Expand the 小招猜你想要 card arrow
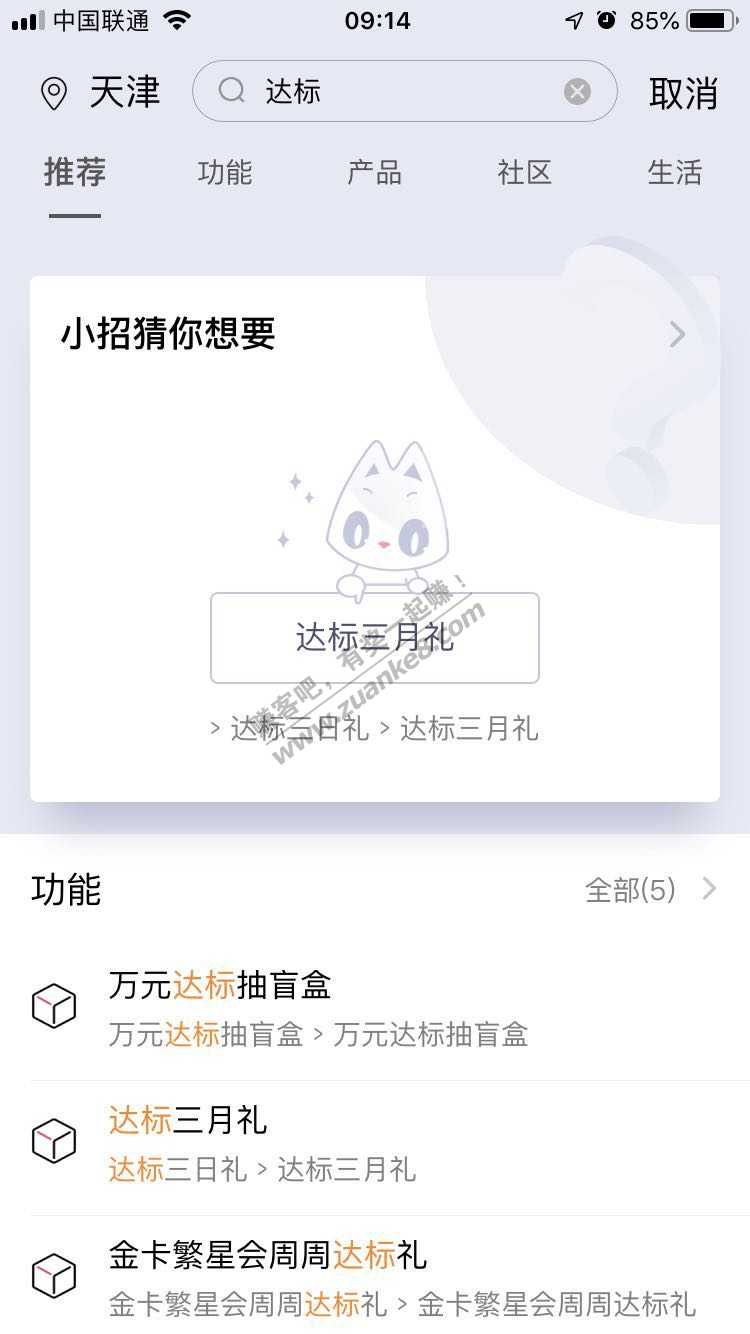The width and height of the screenshot is (750, 1334). pos(678,334)
